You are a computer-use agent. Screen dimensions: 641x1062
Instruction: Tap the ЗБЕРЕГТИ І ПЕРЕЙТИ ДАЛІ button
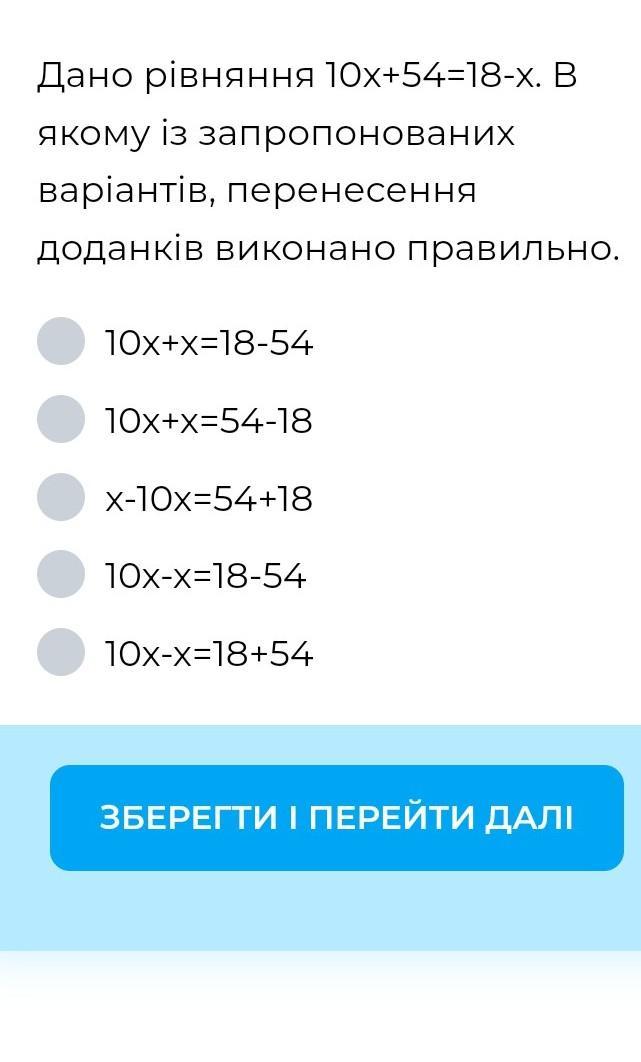[337, 818]
